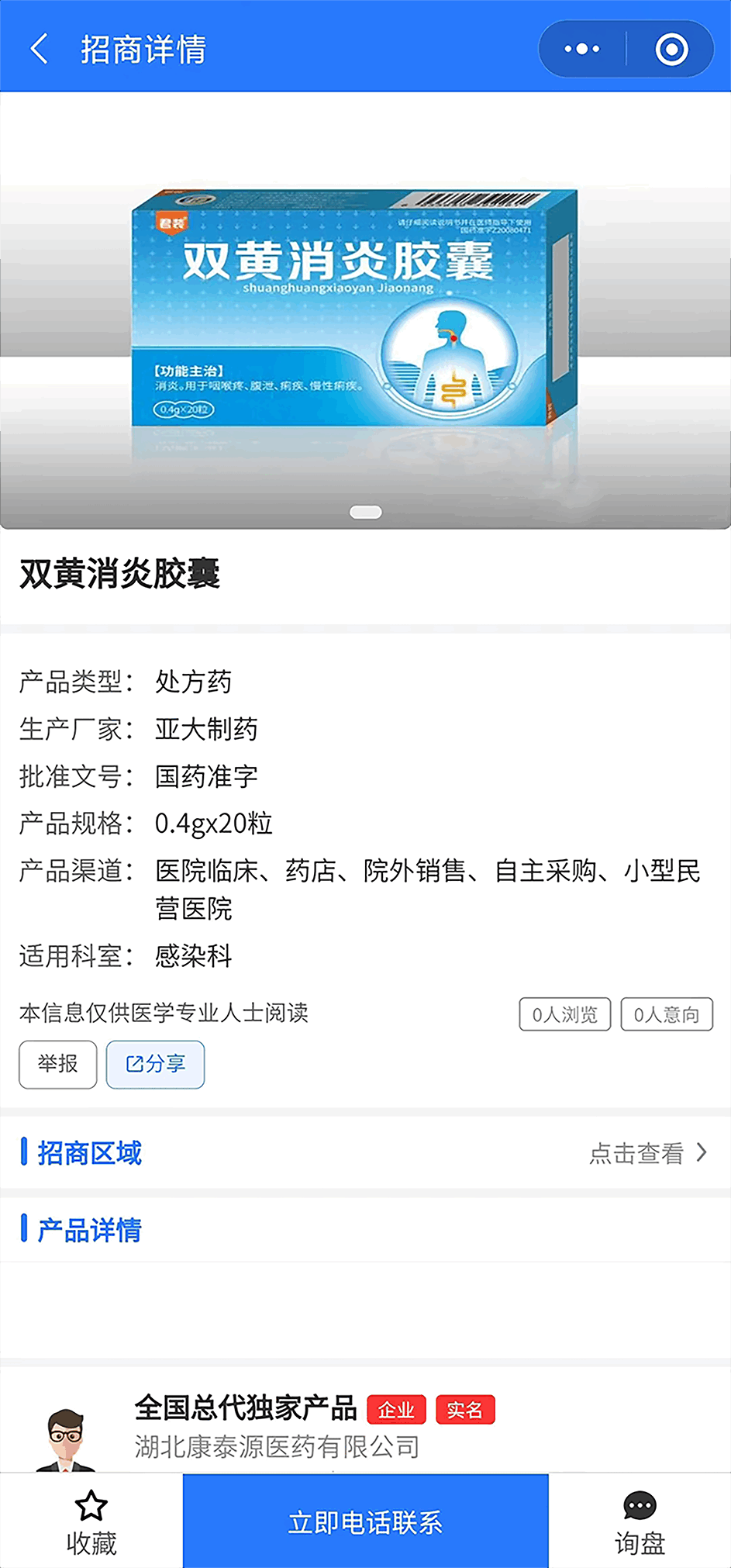731x1568 pixels.
Task: Close the mini program via circle icon
Action: [x=671, y=49]
